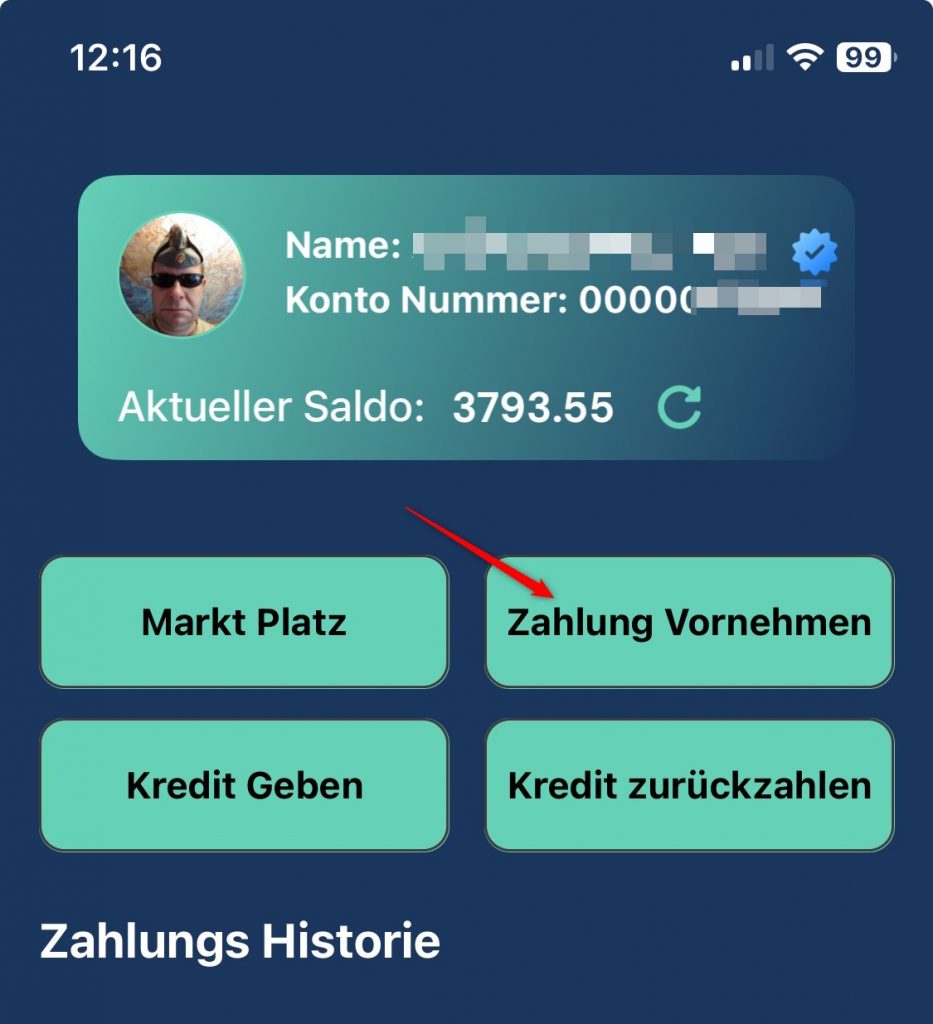
Task: Tap Zahlung Vornehmen button
Action: 689,622
